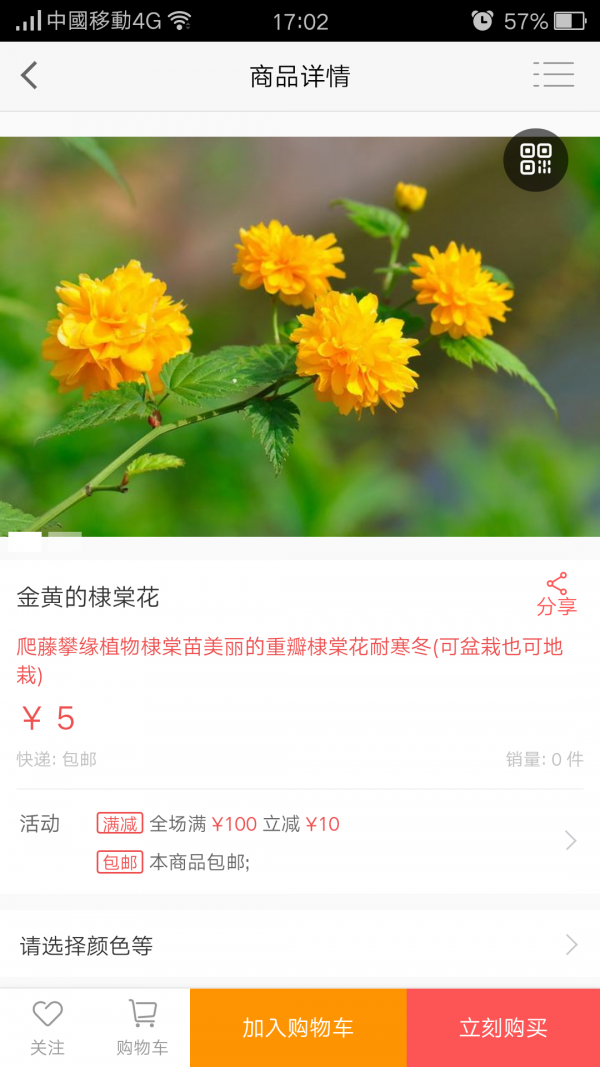
Task: Add item with 加入购物车 button
Action: (298, 1028)
